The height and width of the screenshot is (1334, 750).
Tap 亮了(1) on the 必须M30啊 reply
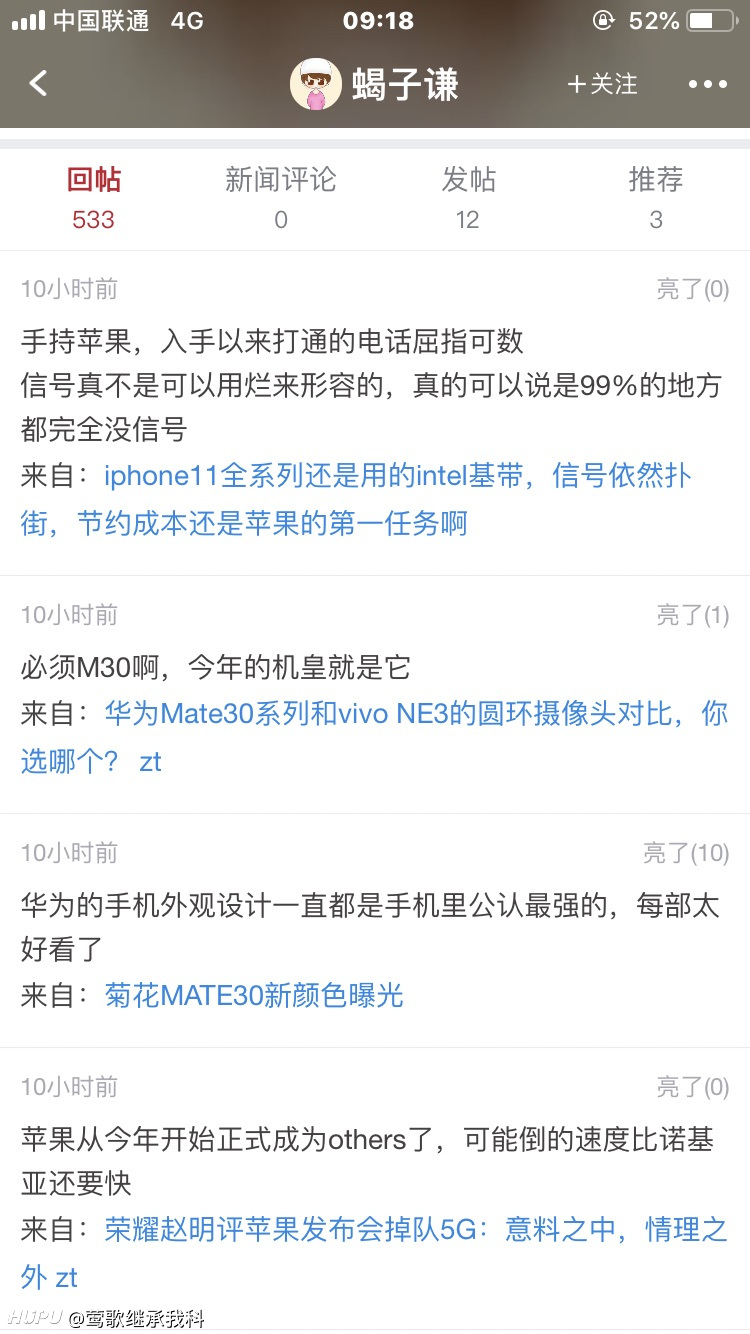click(693, 615)
